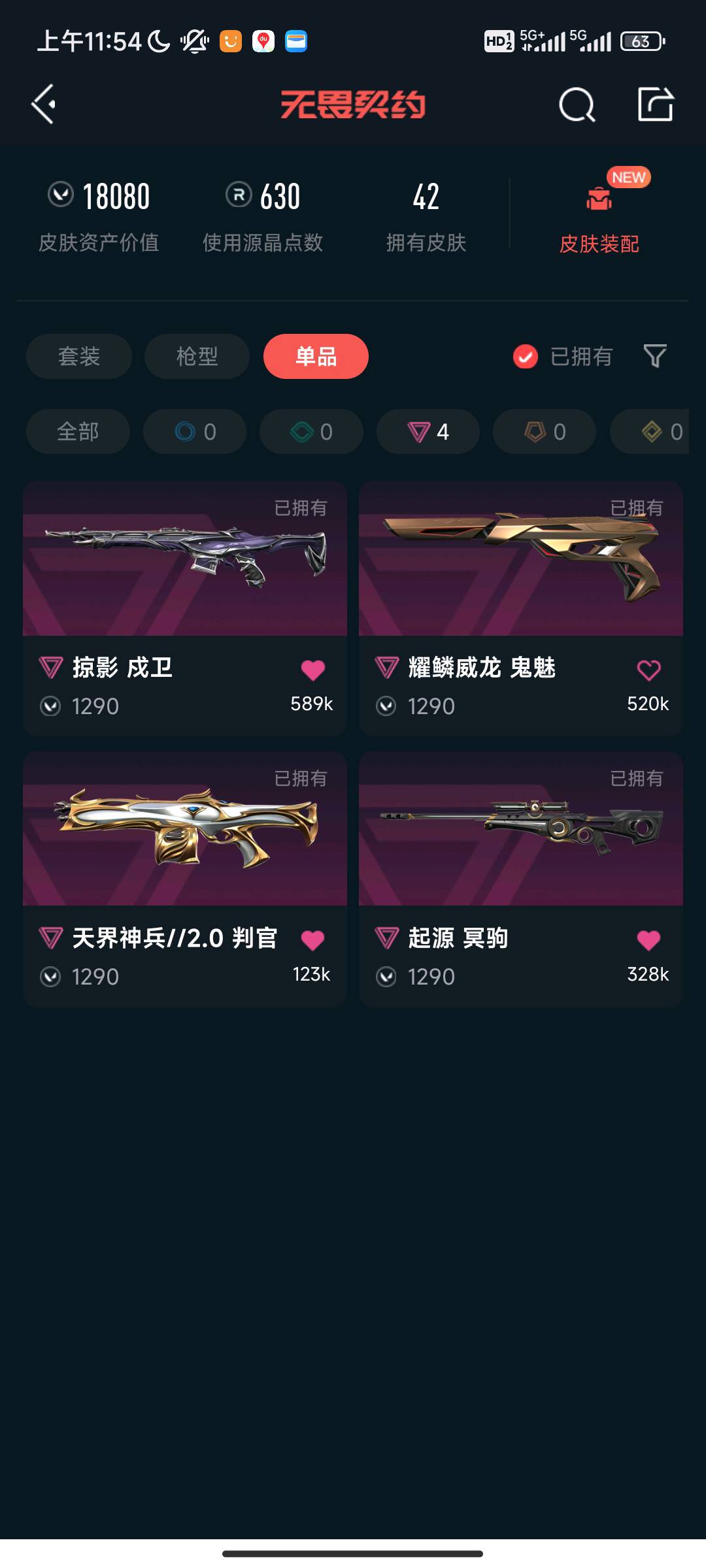Filter by green diamond tier chip
Viewport: 706px width, 1568px height.
click(x=311, y=432)
